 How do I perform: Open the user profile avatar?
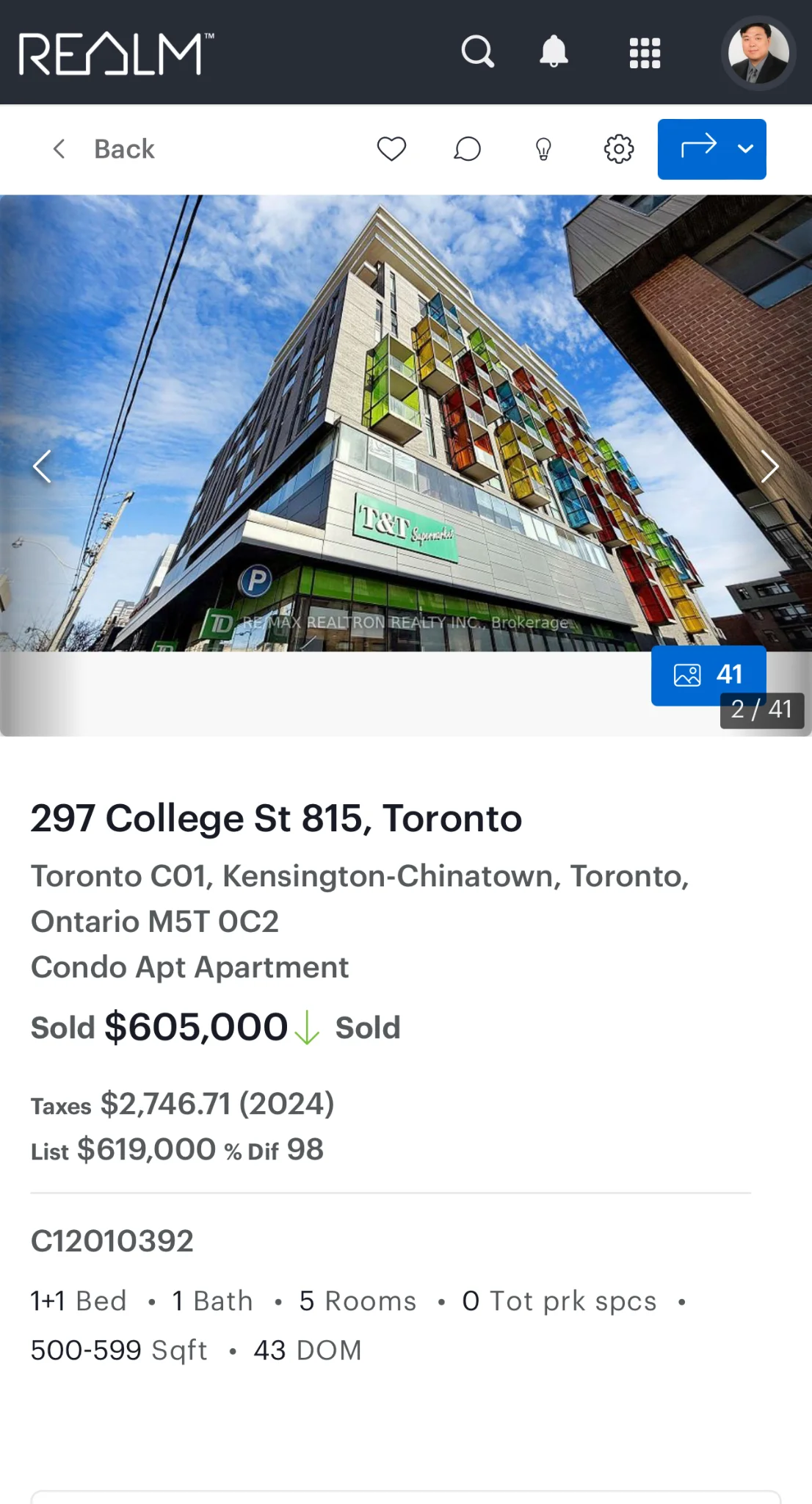[x=758, y=53]
